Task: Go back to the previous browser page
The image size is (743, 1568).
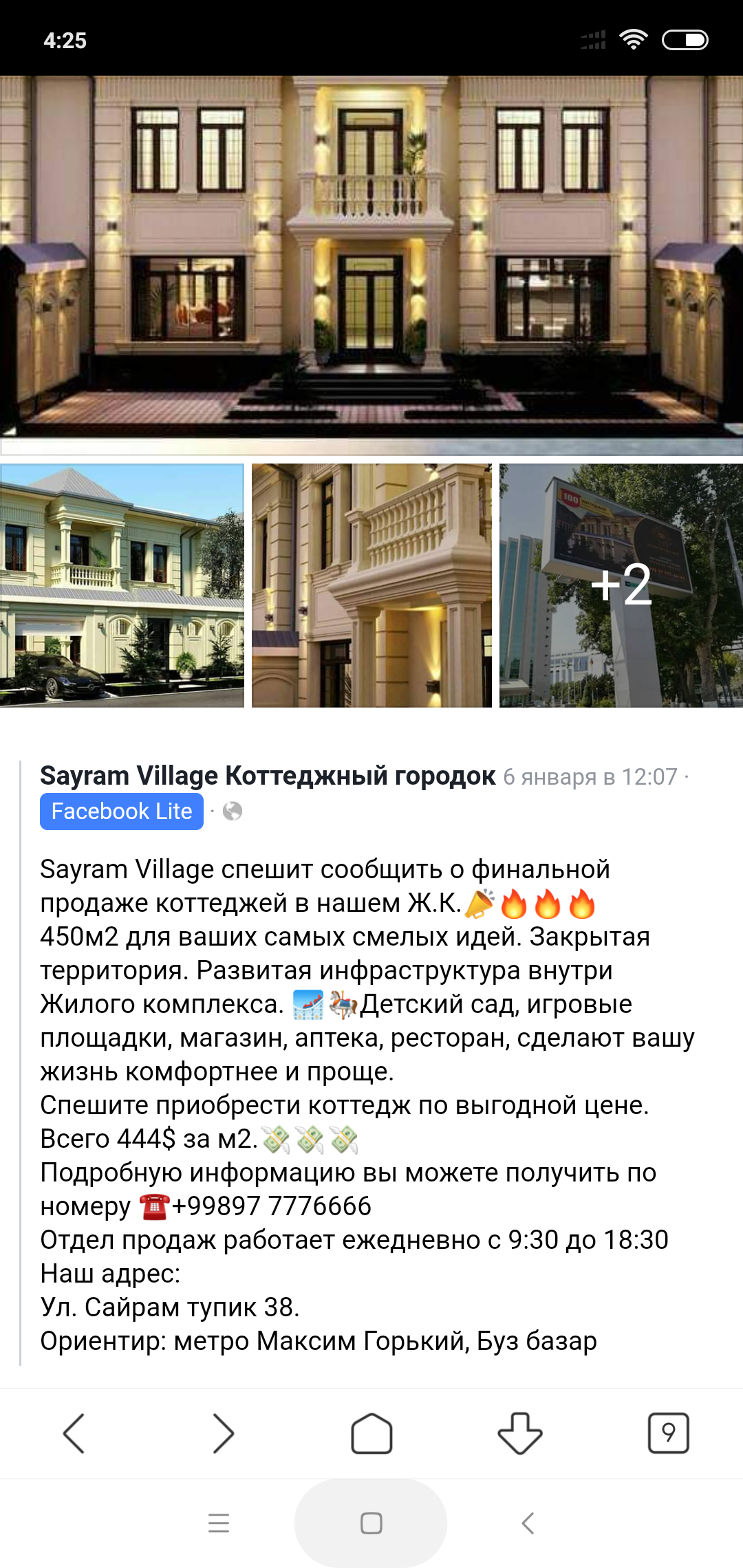Action: [x=74, y=1434]
